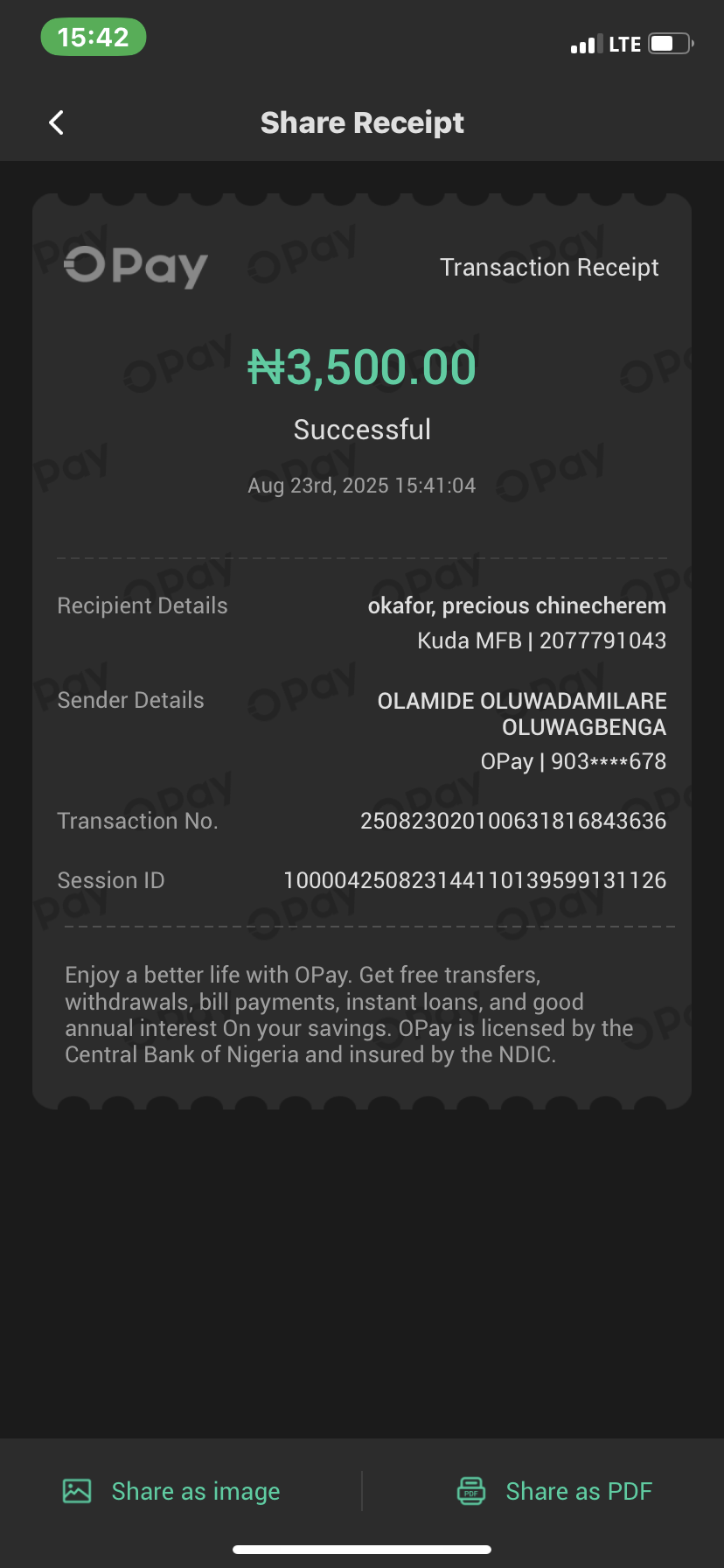Go back from Share Receipt screen

(57, 122)
